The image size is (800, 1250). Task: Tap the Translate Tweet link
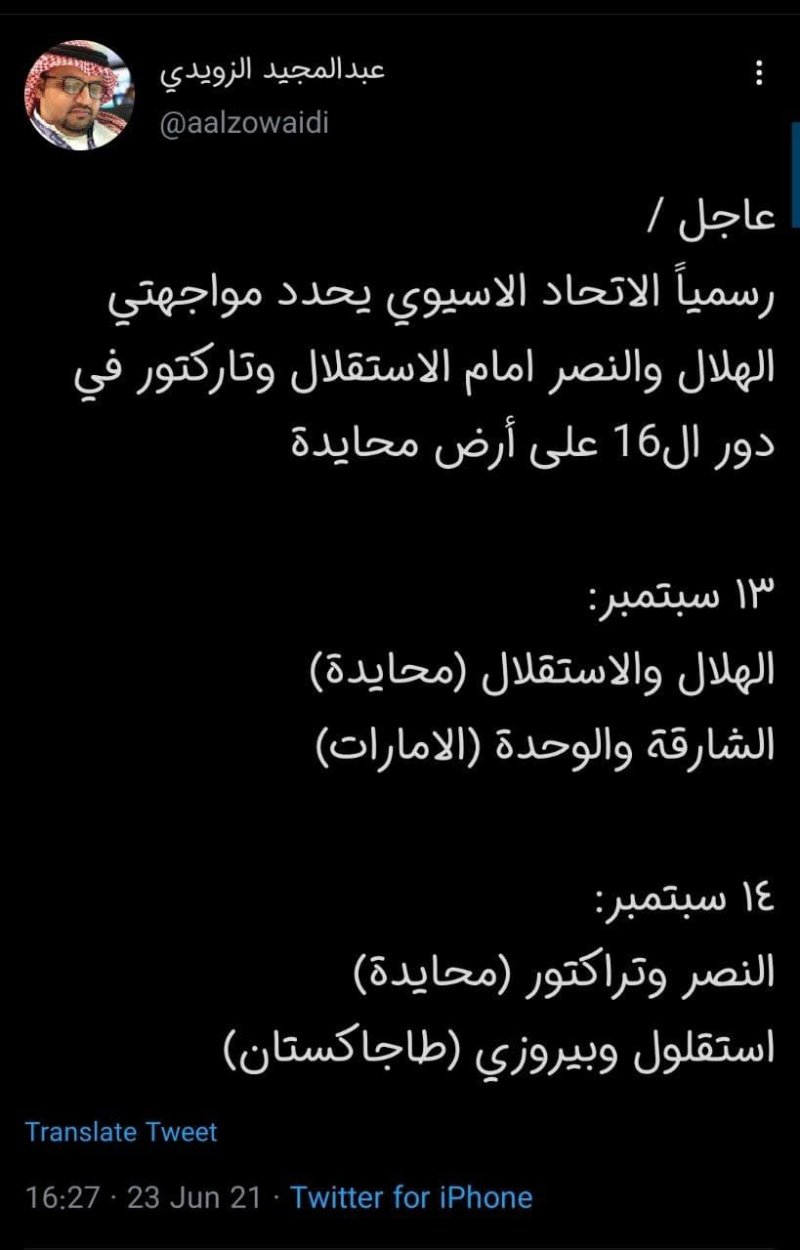pyautogui.click(x=121, y=1132)
